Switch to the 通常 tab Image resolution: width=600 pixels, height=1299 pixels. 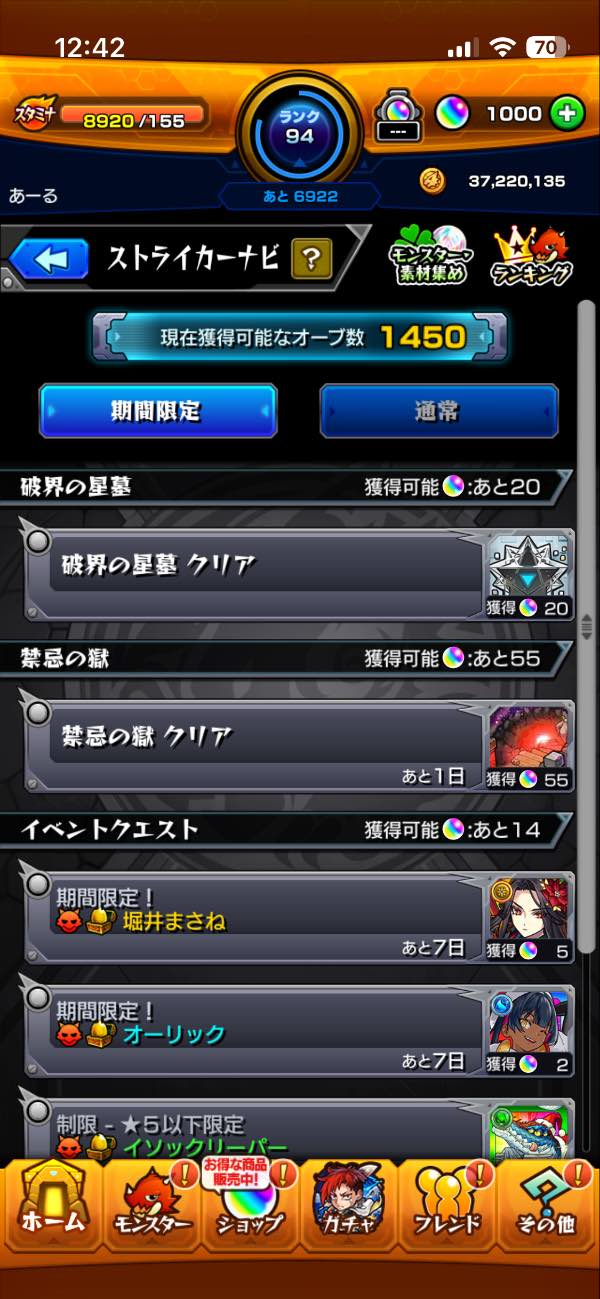(x=439, y=411)
